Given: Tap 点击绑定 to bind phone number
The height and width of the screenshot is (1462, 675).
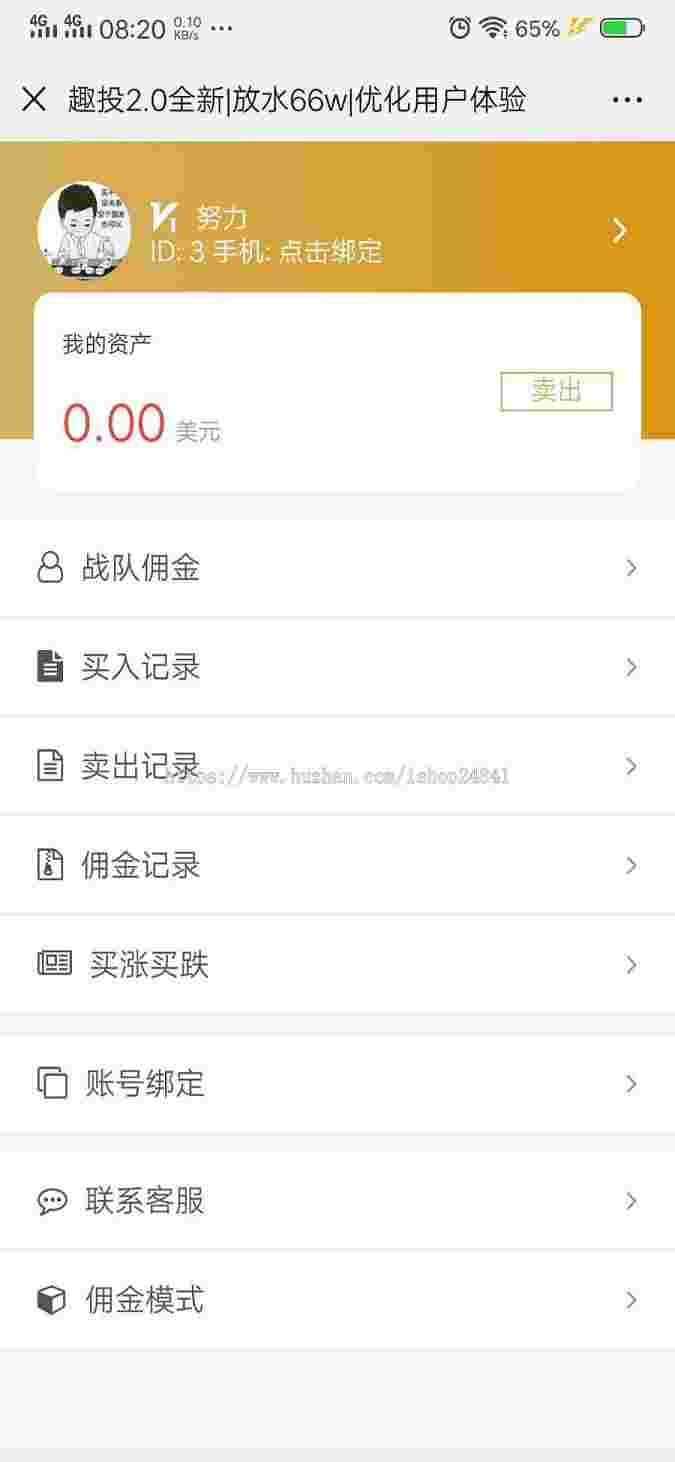Looking at the screenshot, I should tap(330, 251).
